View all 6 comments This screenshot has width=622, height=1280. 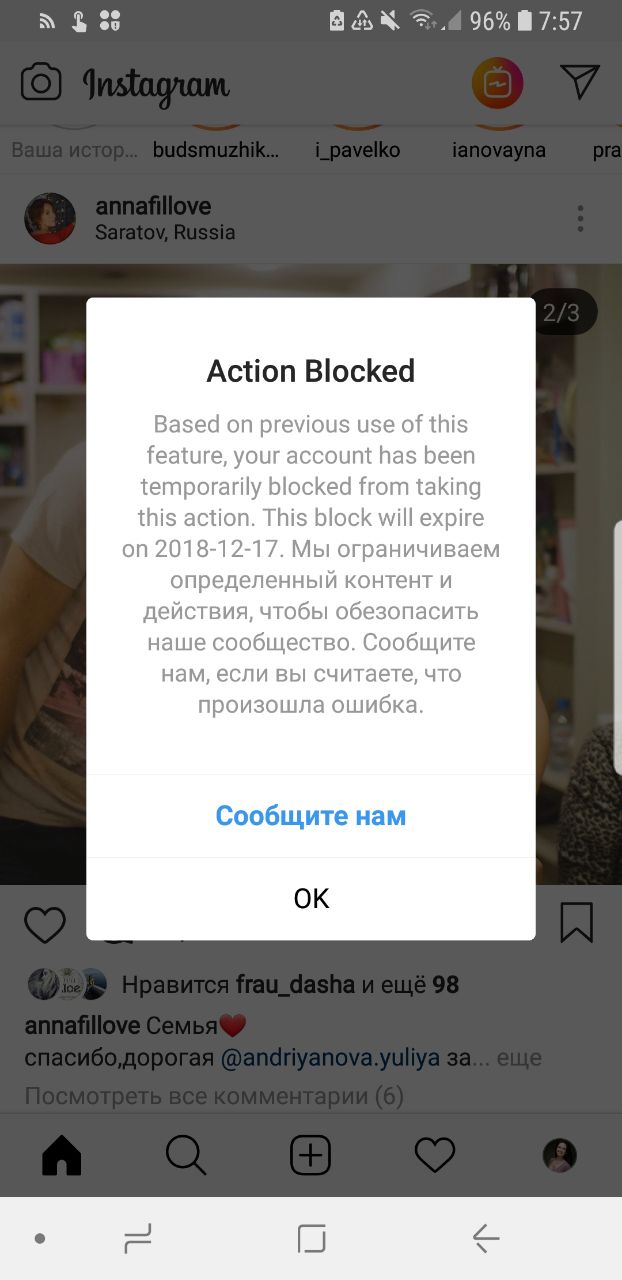coord(214,1096)
